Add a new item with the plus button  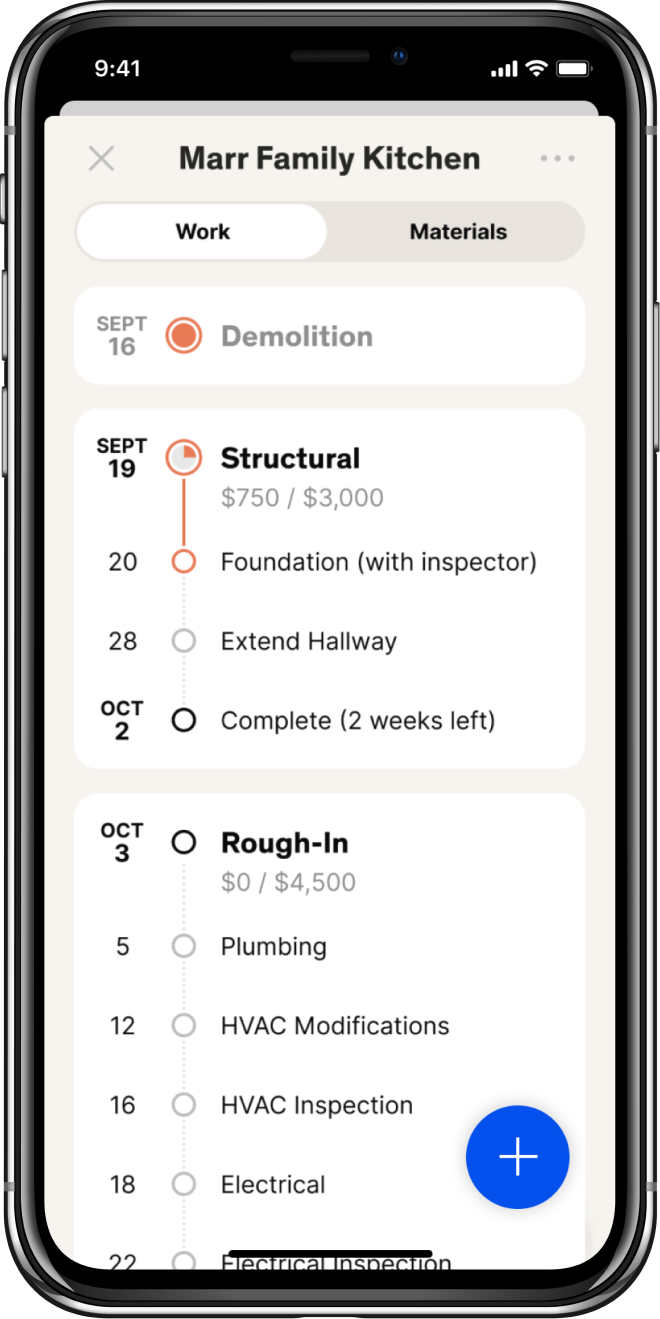pos(517,1157)
